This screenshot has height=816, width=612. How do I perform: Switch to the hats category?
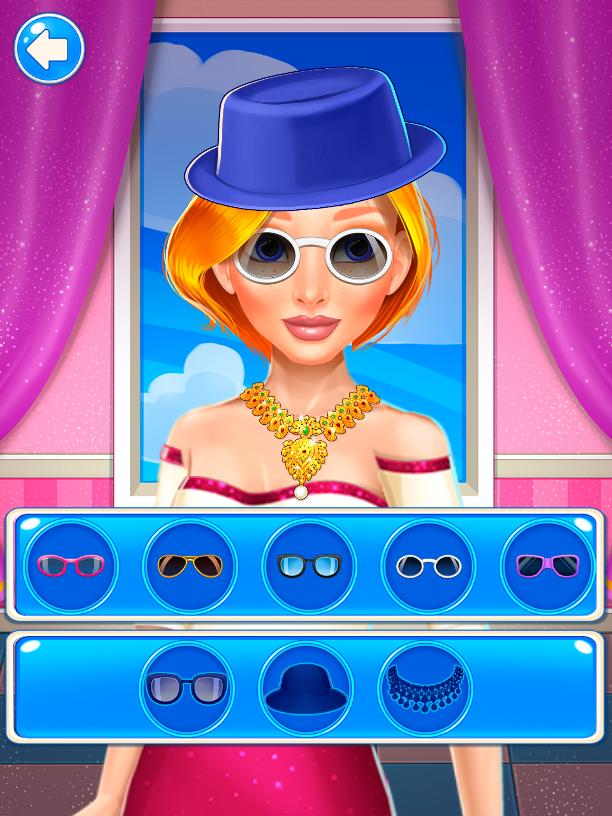coord(305,689)
